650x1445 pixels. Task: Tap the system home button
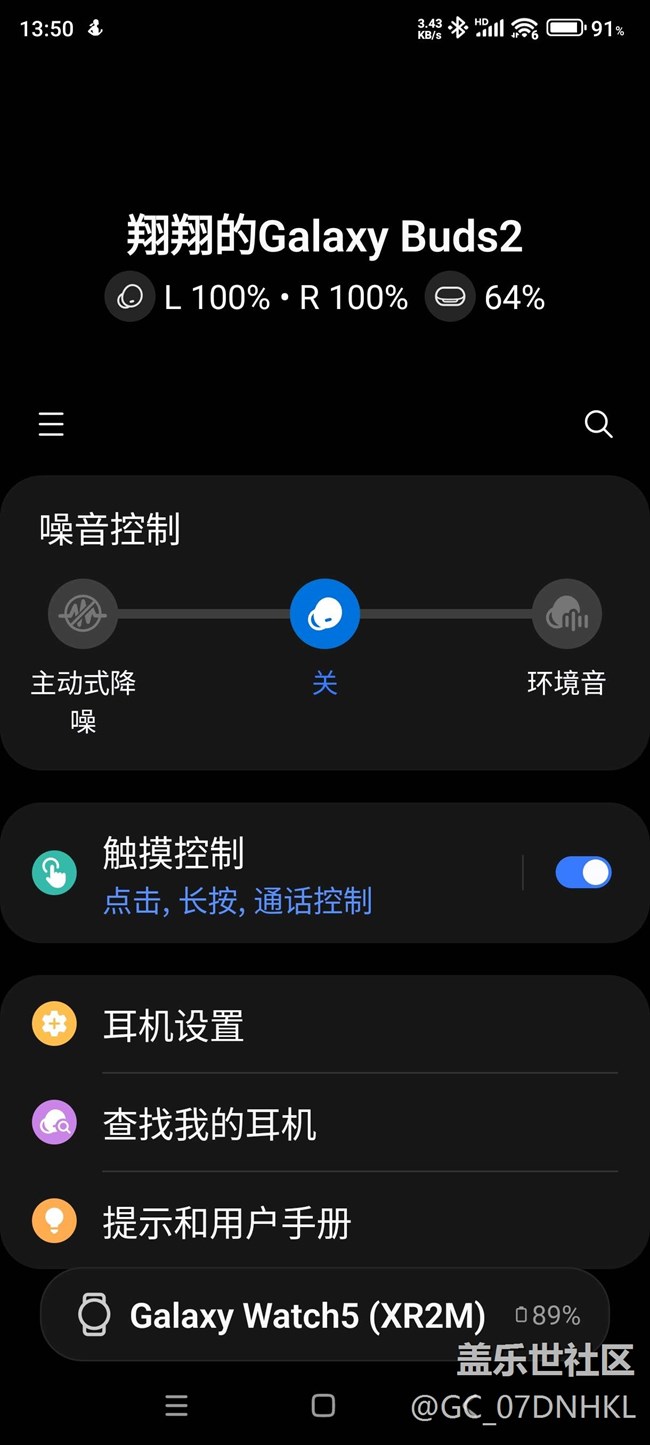click(x=323, y=1406)
